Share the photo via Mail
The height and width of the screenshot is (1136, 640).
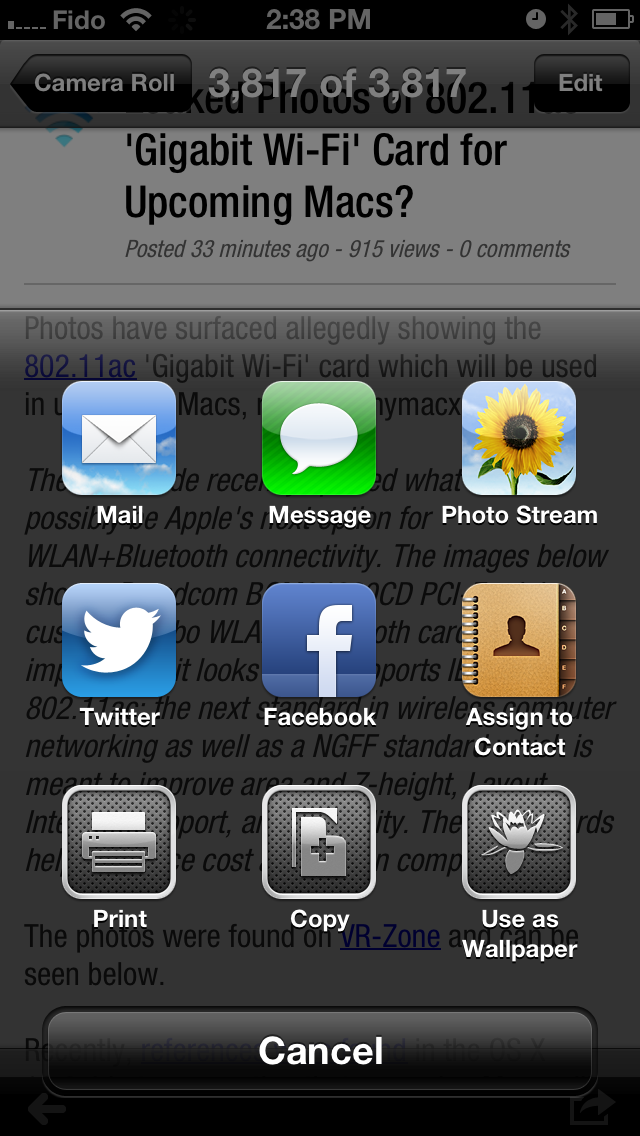tap(119, 439)
